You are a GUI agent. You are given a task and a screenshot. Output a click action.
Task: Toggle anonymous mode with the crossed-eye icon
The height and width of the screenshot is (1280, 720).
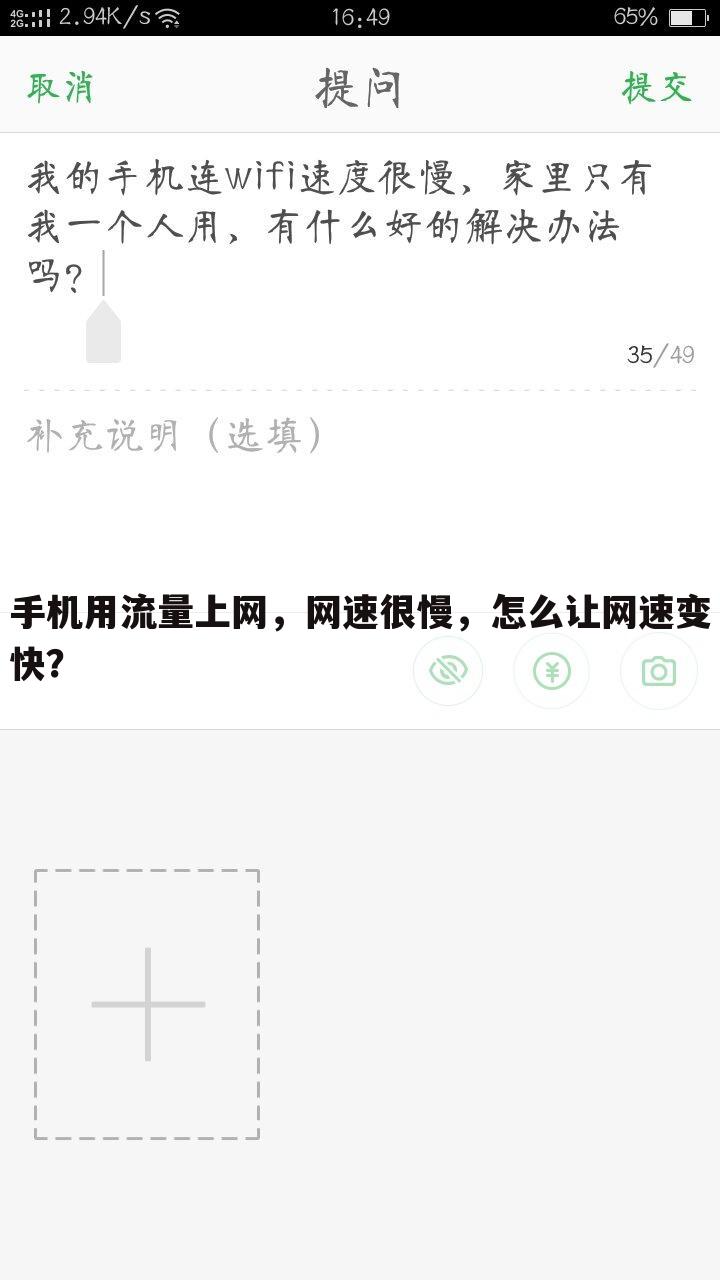point(448,671)
